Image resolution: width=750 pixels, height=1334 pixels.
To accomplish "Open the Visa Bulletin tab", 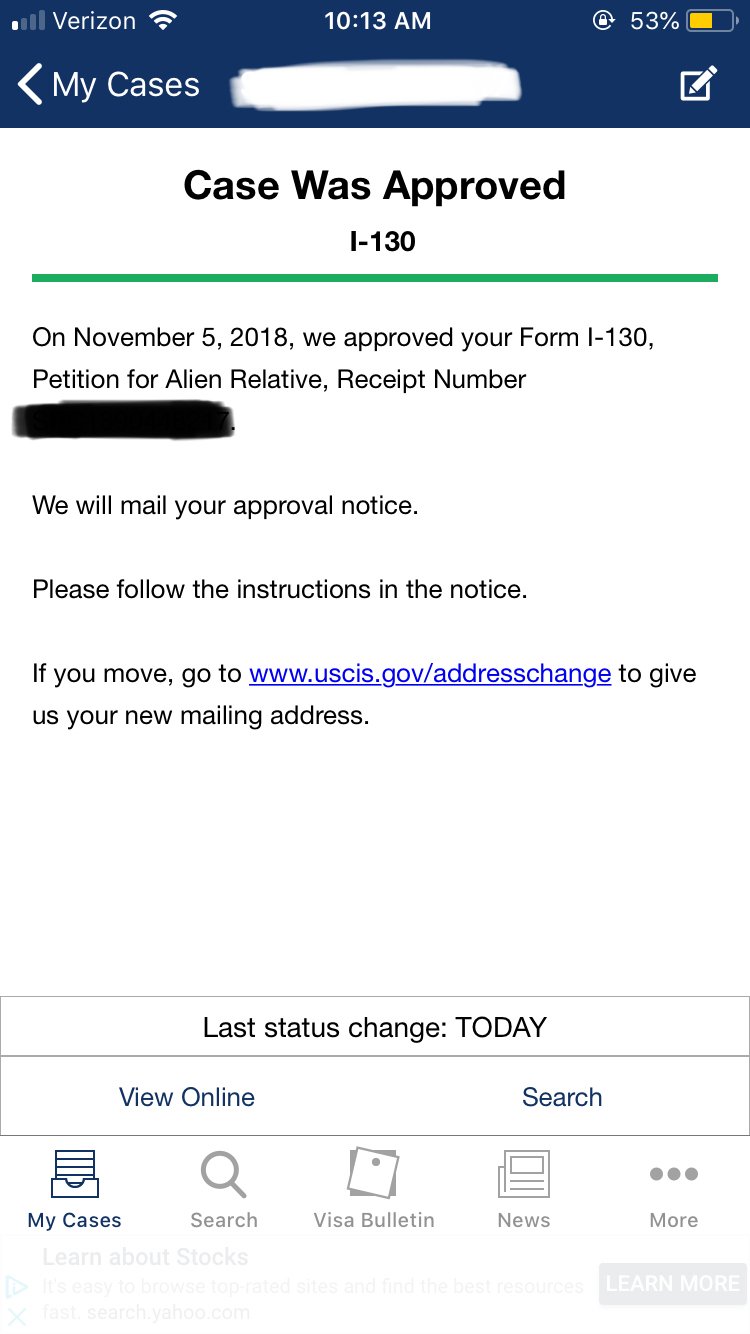I will (374, 1189).
